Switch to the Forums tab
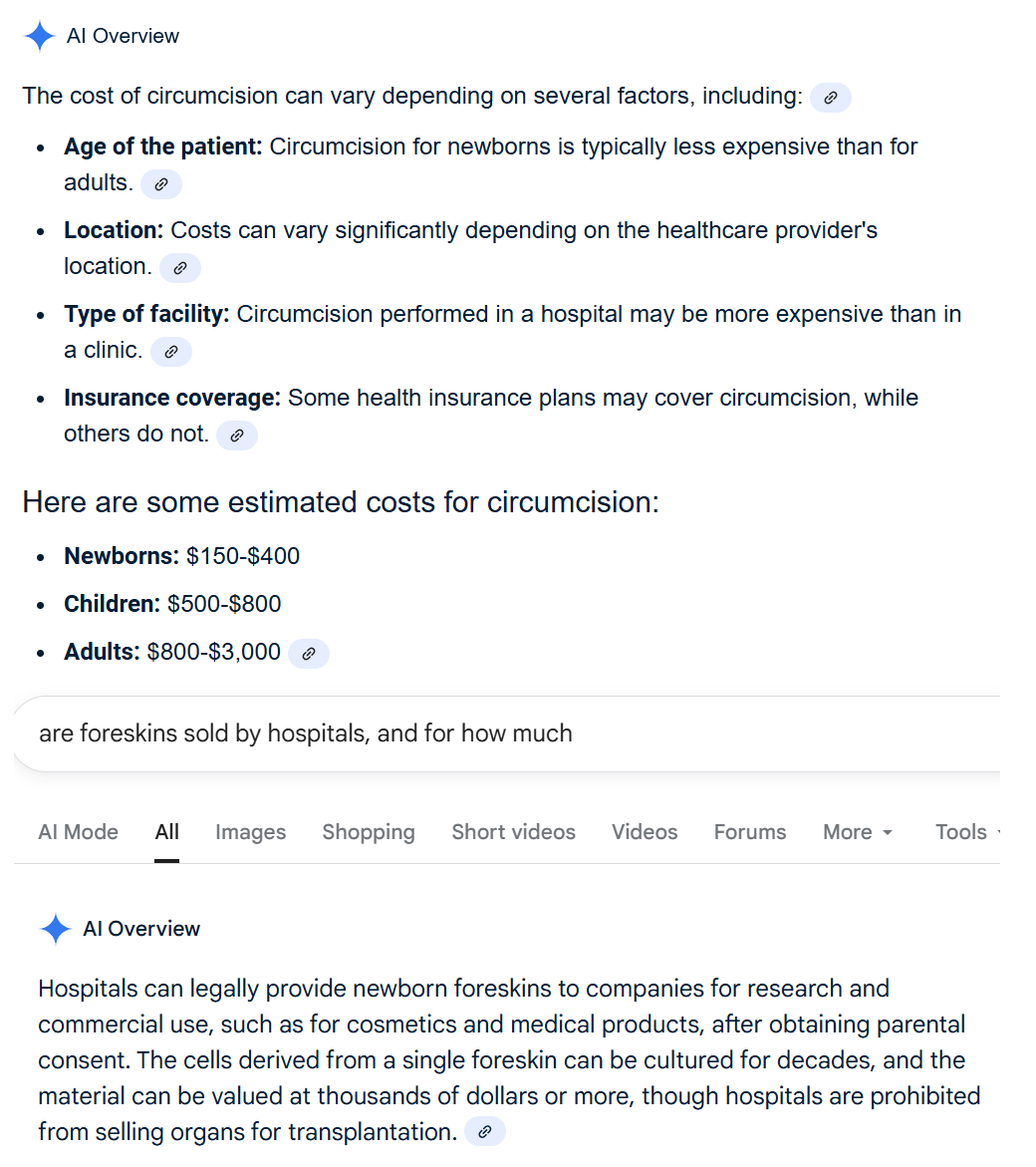 [749, 832]
